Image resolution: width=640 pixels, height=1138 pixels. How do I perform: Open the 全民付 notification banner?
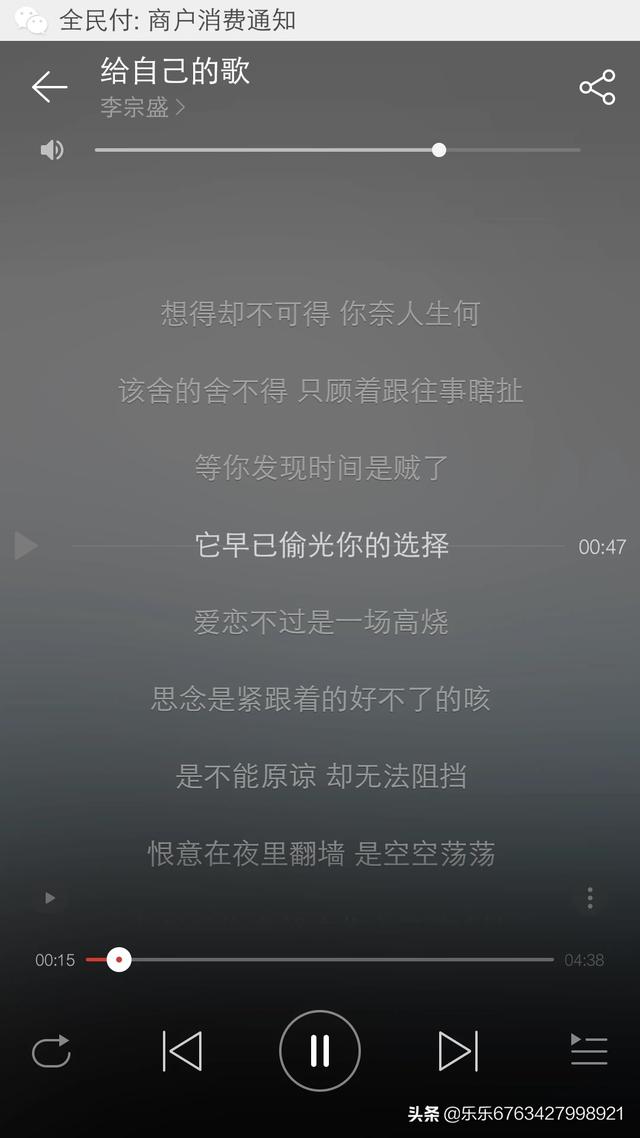point(320,20)
